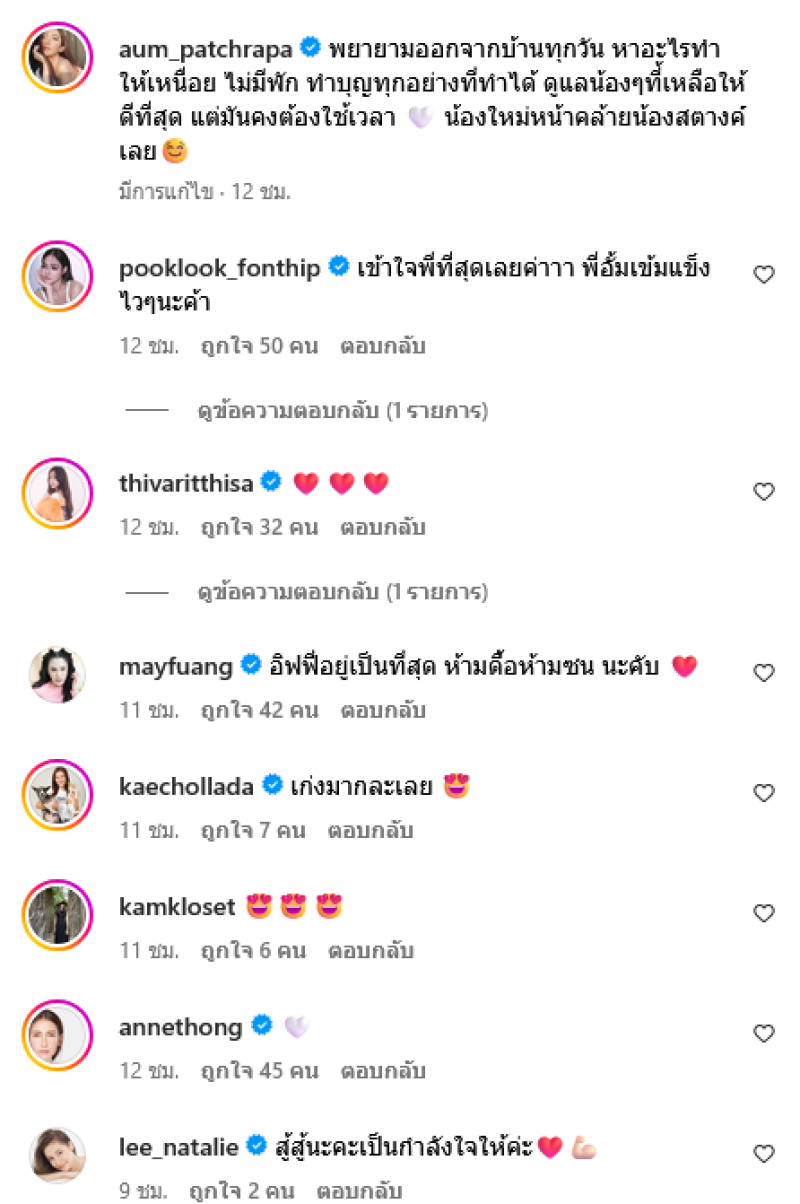
Task: Expand replies under pooklook_fonthip's comment
Action: pos(342,410)
